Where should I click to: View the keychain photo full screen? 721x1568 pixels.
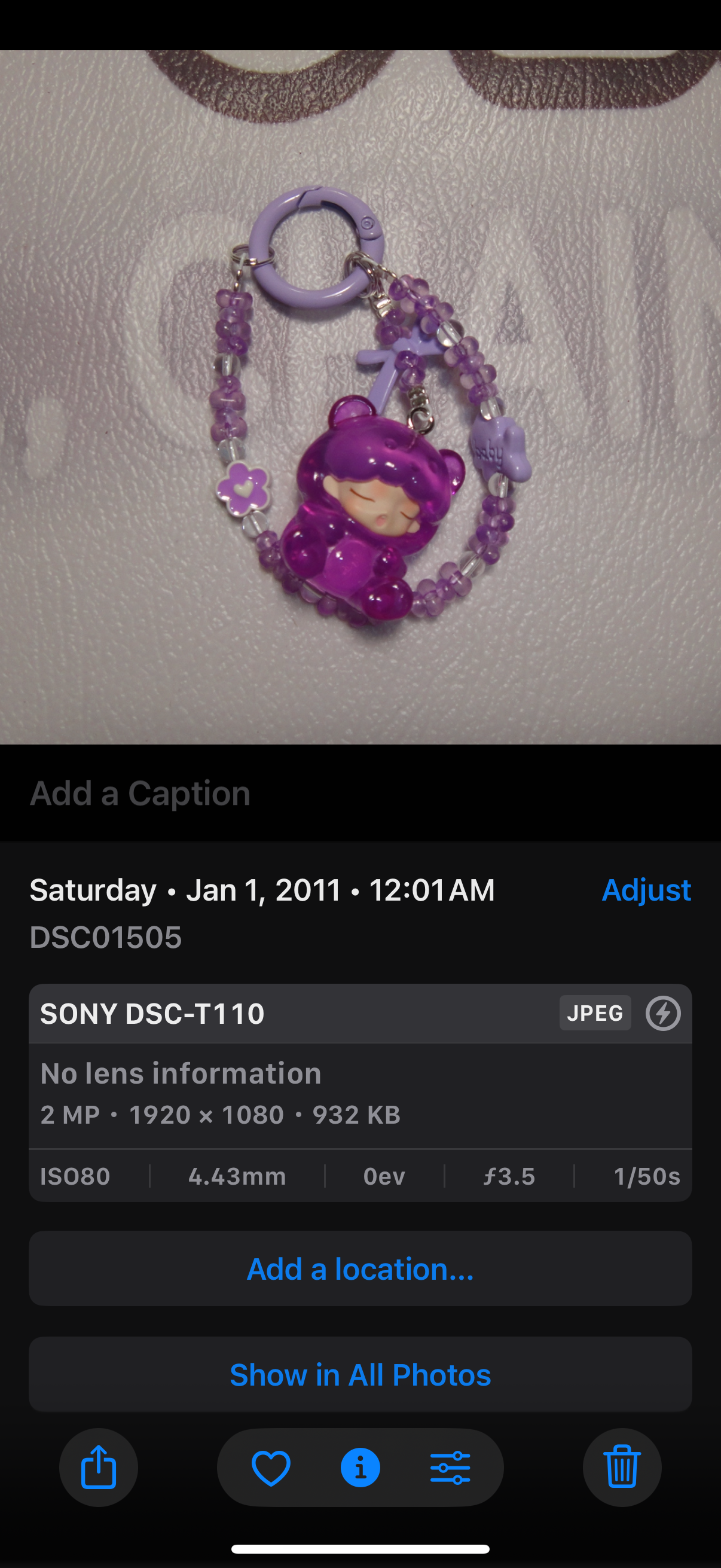pyautogui.click(x=360, y=397)
